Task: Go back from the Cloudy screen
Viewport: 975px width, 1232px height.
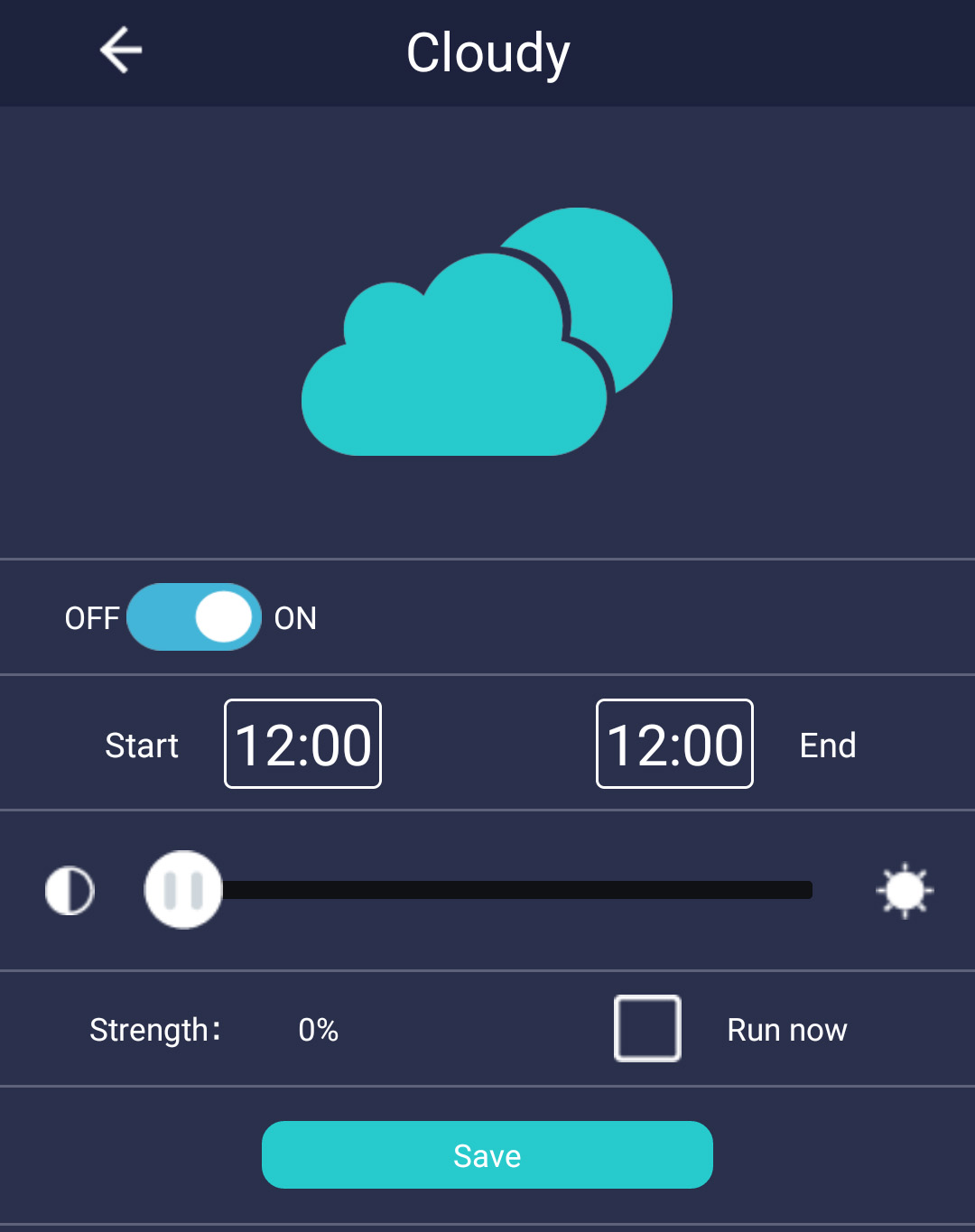Action: (x=121, y=50)
